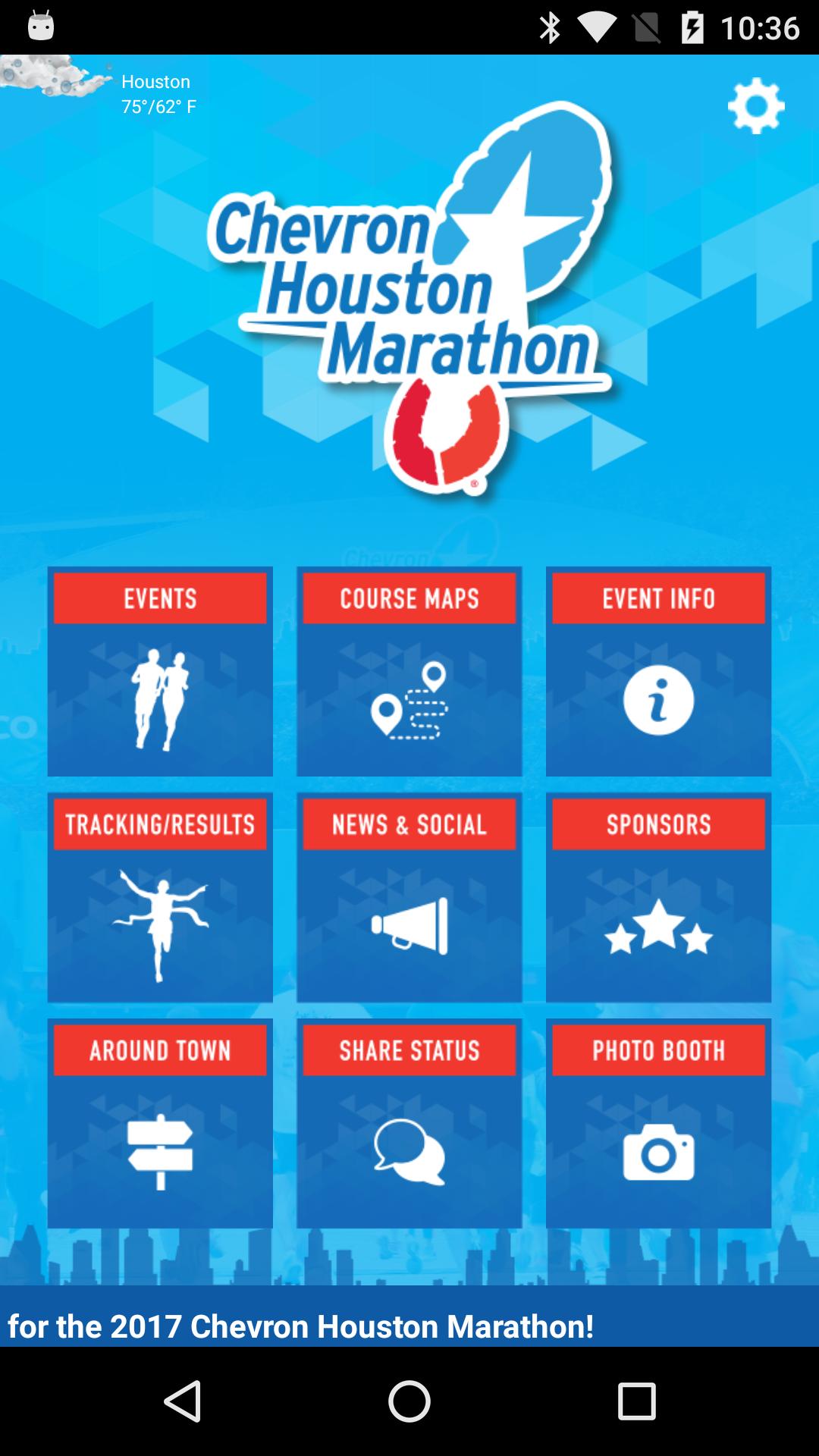The width and height of the screenshot is (819, 1456).
Task: Tap the Course Maps route icon
Action: pos(409,698)
